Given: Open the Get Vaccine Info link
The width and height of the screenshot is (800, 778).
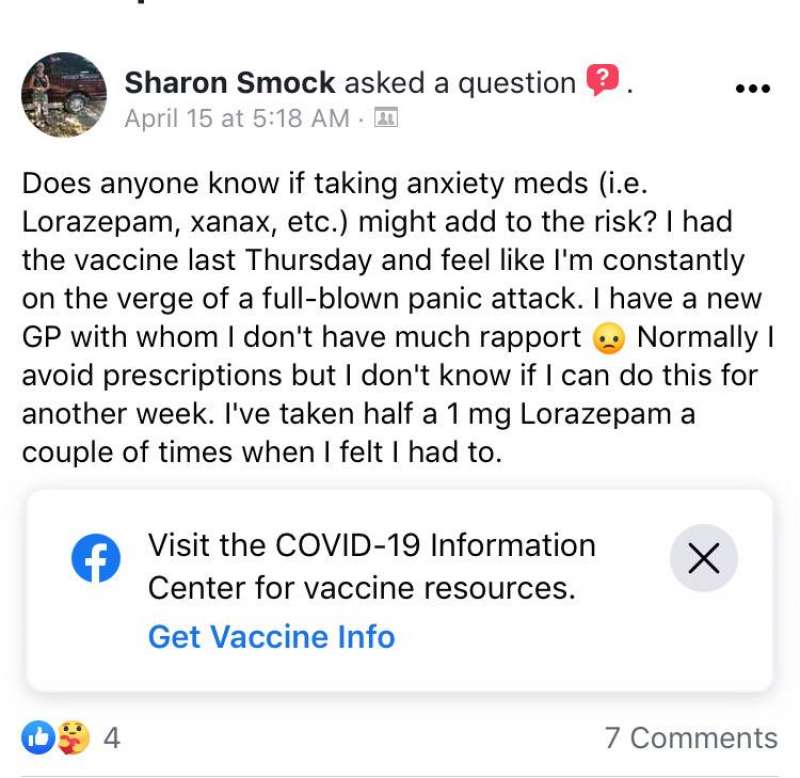Looking at the screenshot, I should (x=271, y=637).
